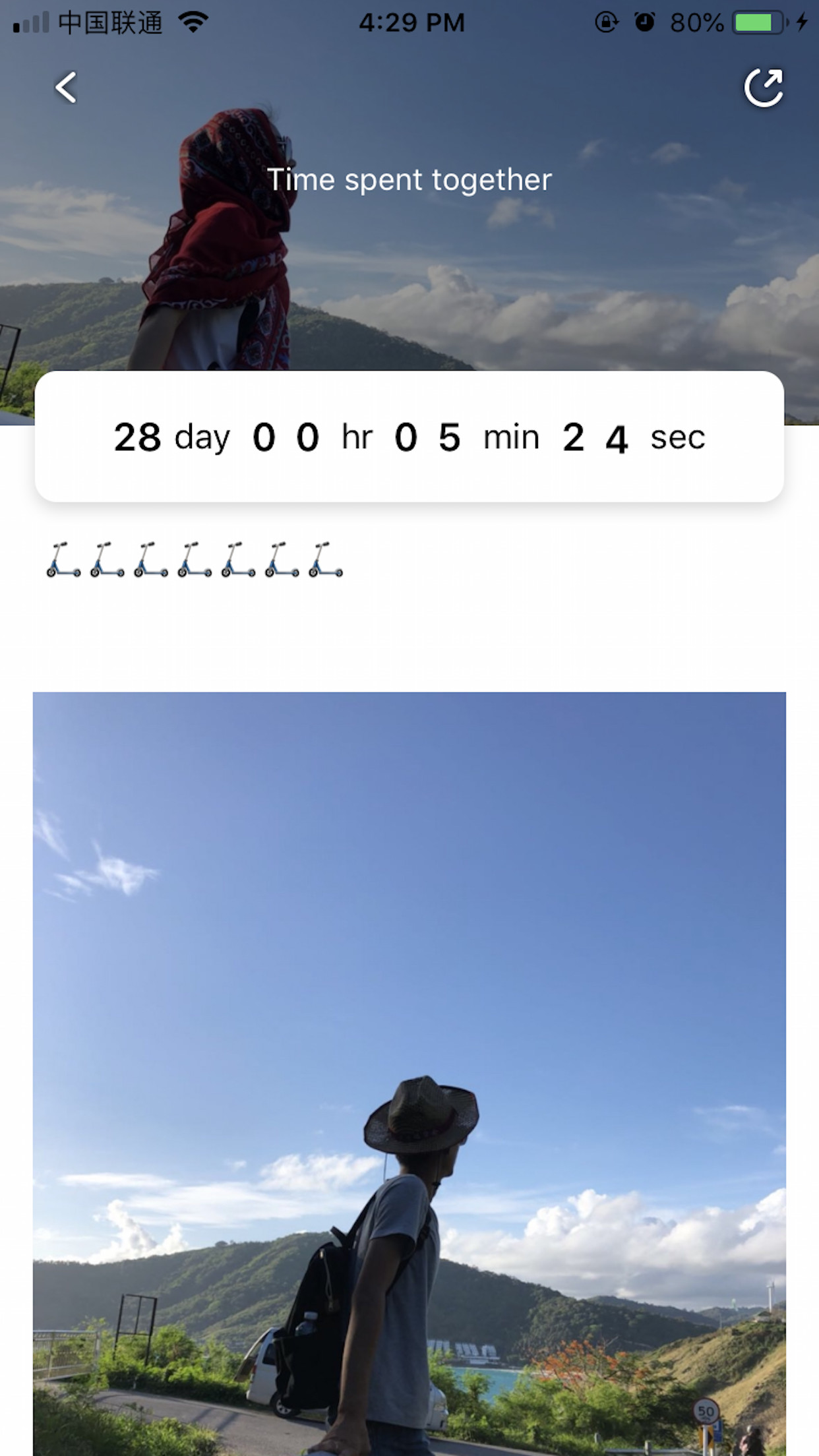Share this time-together page
Viewport: 819px width, 1456px height.
[764, 88]
